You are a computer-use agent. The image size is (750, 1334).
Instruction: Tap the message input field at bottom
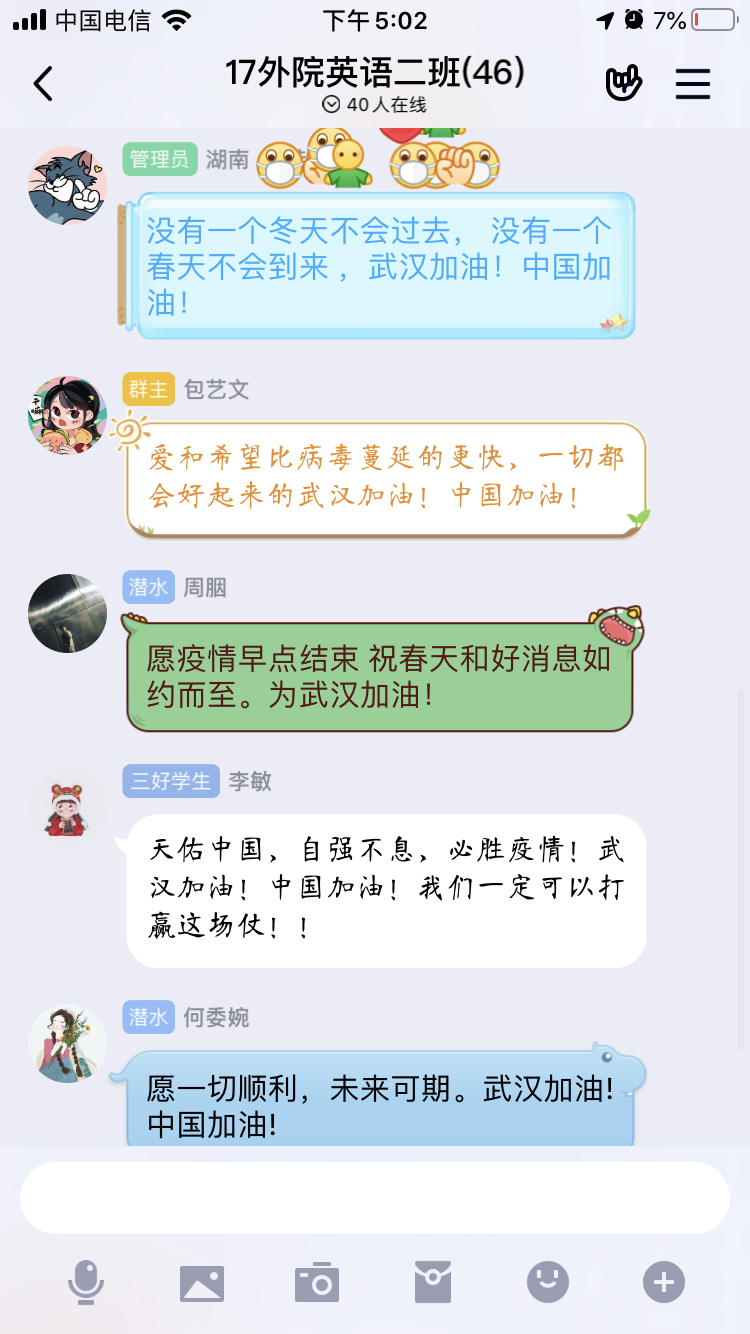(375, 1197)
